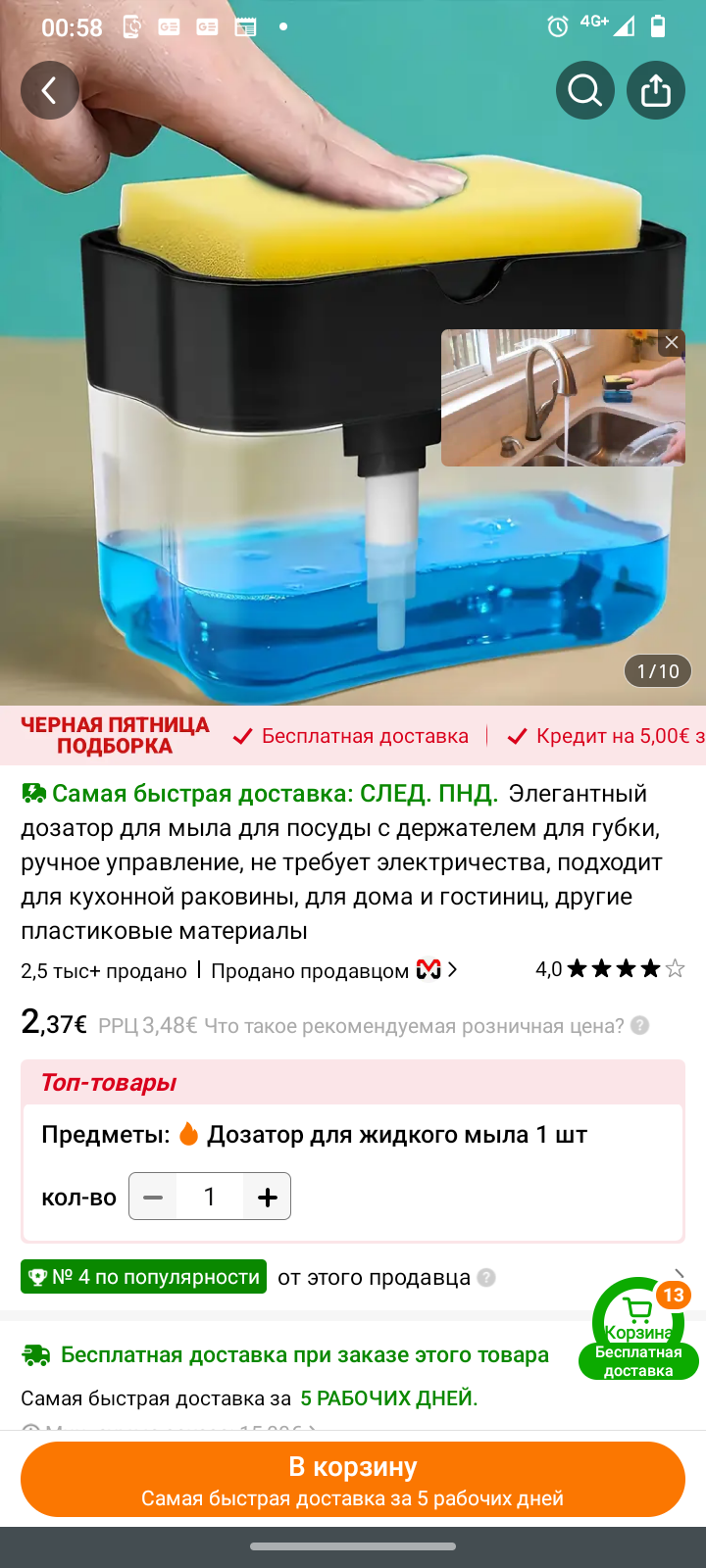Open the '№ 4 по популярности' ranking
This screenshot has height=1568, width=706.
(x=144, y=1277)
